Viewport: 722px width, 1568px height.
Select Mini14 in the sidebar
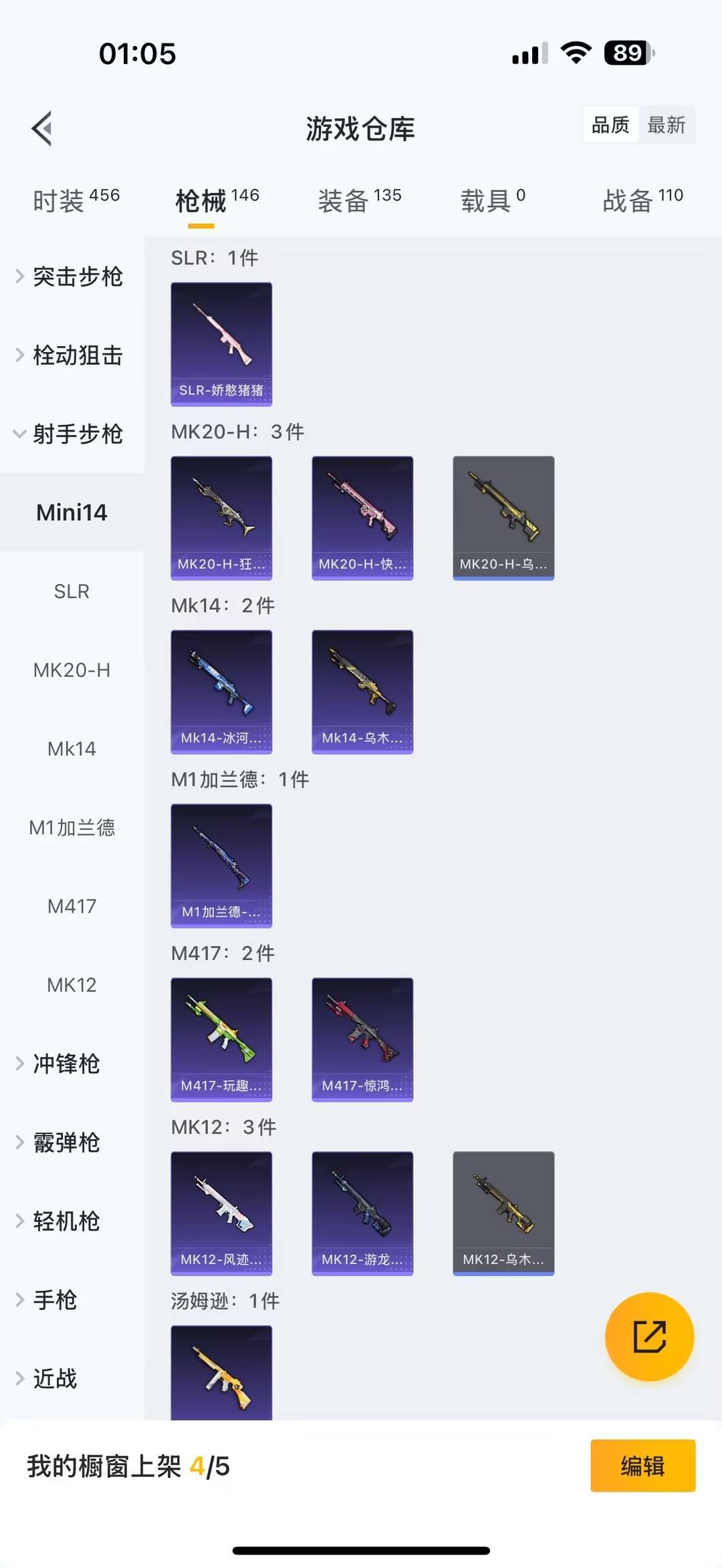(x=72, y=512)
